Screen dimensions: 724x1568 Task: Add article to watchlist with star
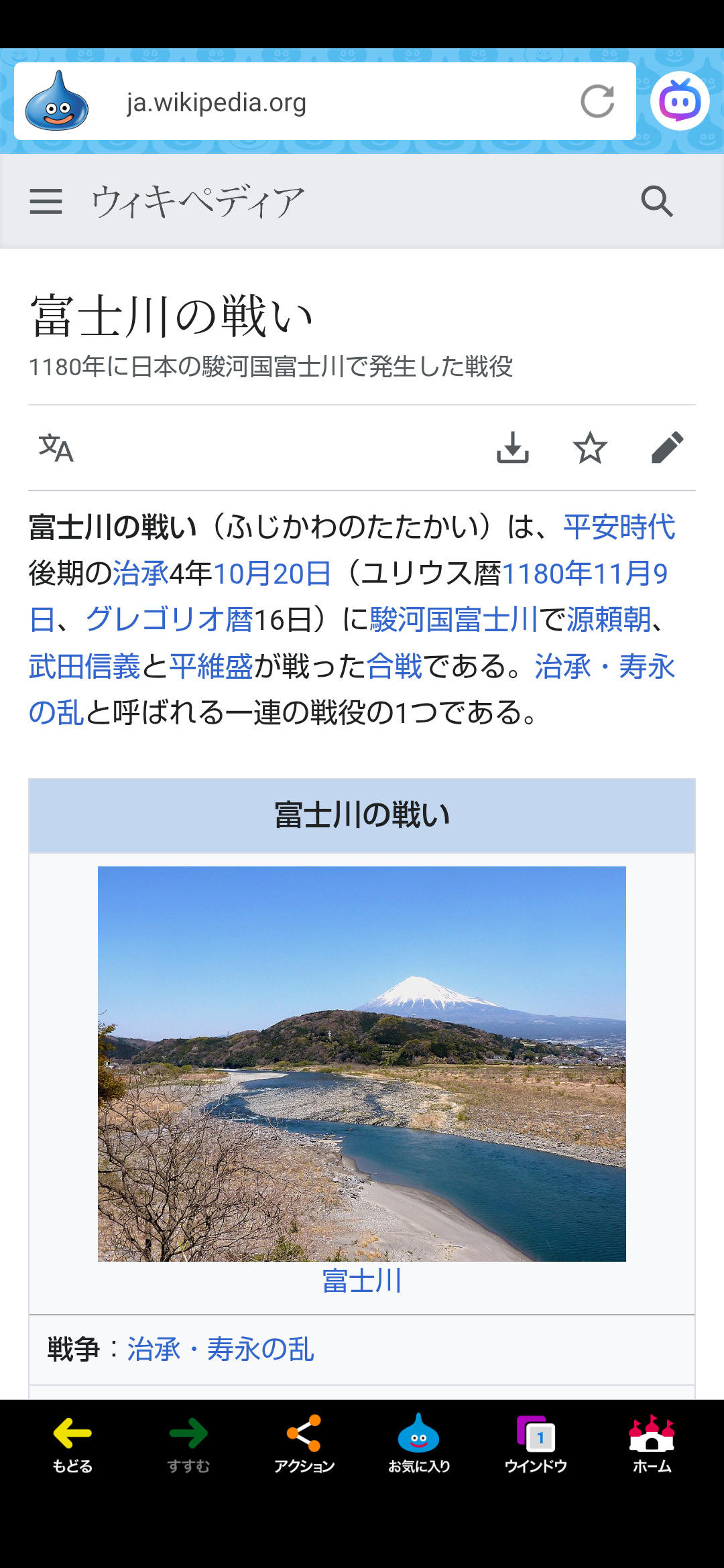click(x=590, y=448)
